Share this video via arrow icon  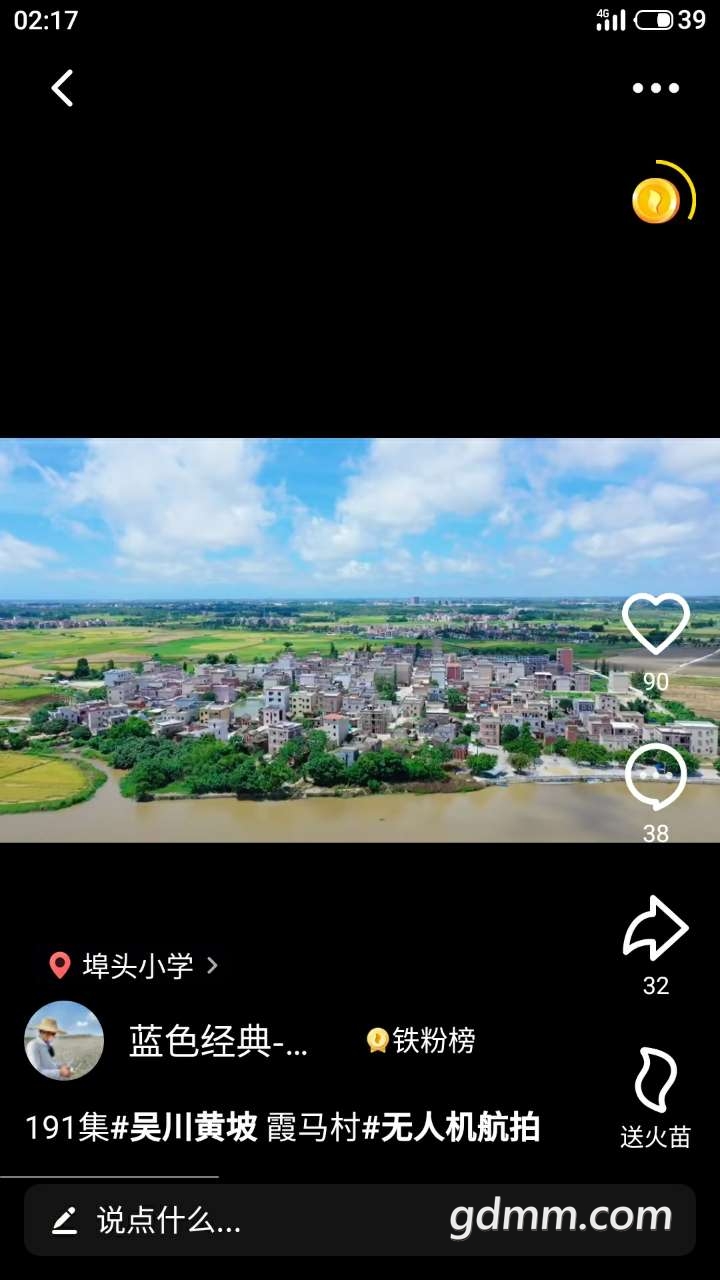pos(656,930)
